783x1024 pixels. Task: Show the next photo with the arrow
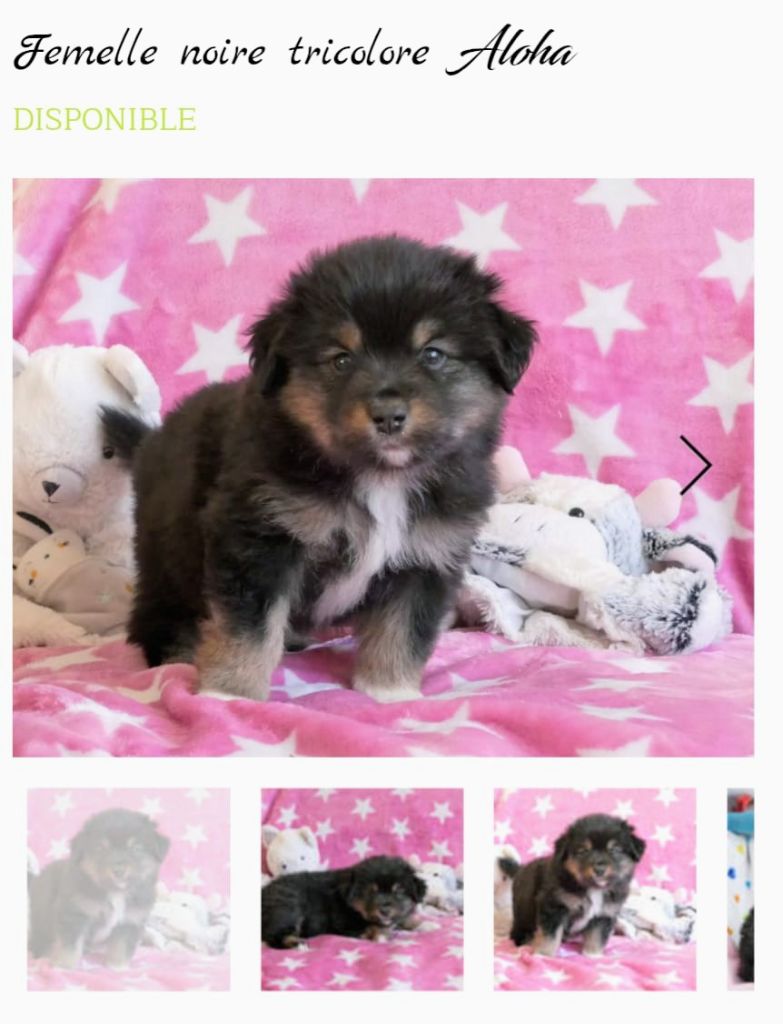695,465
